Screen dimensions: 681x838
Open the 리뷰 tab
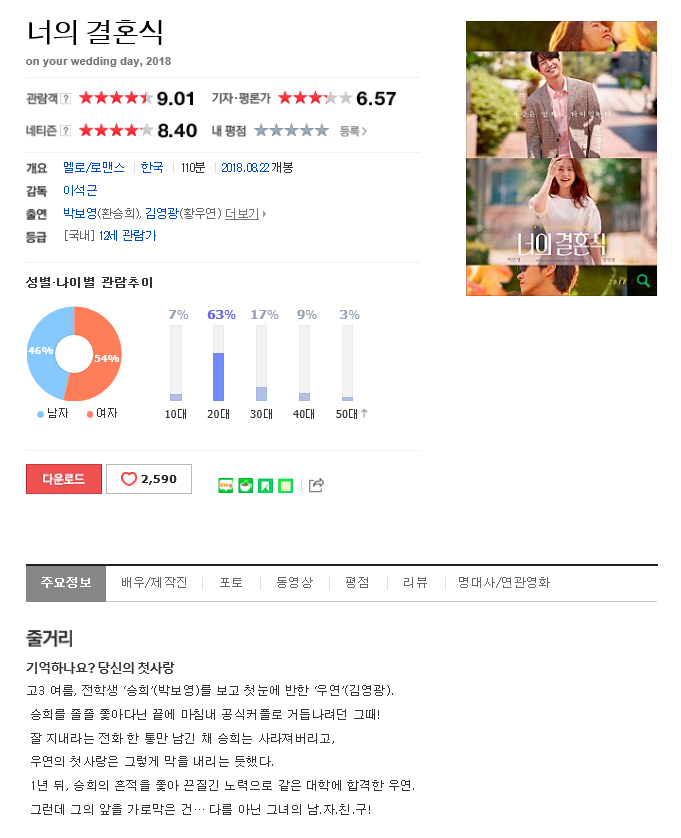(415, 582)
